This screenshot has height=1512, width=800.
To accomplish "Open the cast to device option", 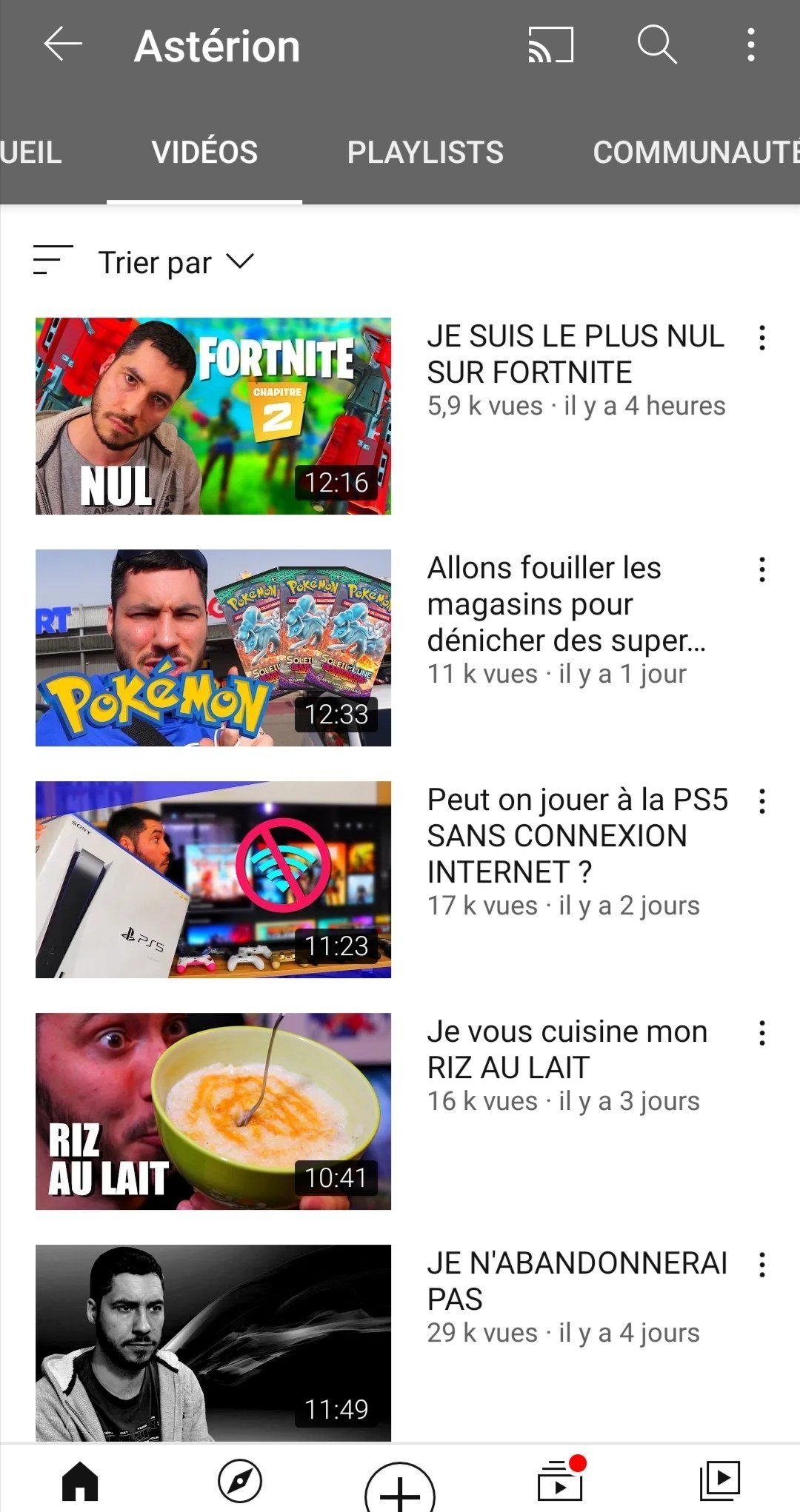I will coord(550,44).
